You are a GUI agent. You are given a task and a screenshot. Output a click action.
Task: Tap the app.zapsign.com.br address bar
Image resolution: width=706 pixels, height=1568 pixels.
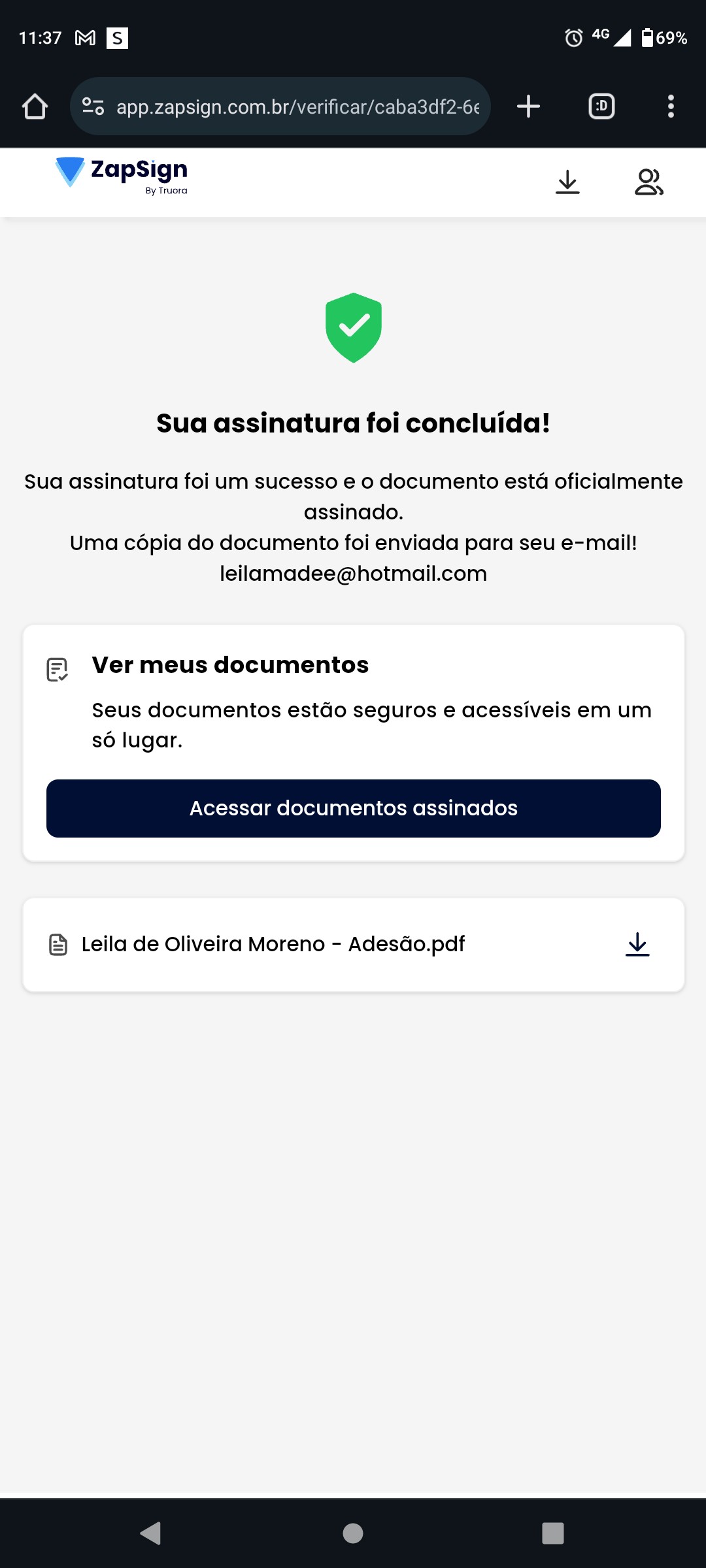[x=297, y=106]
